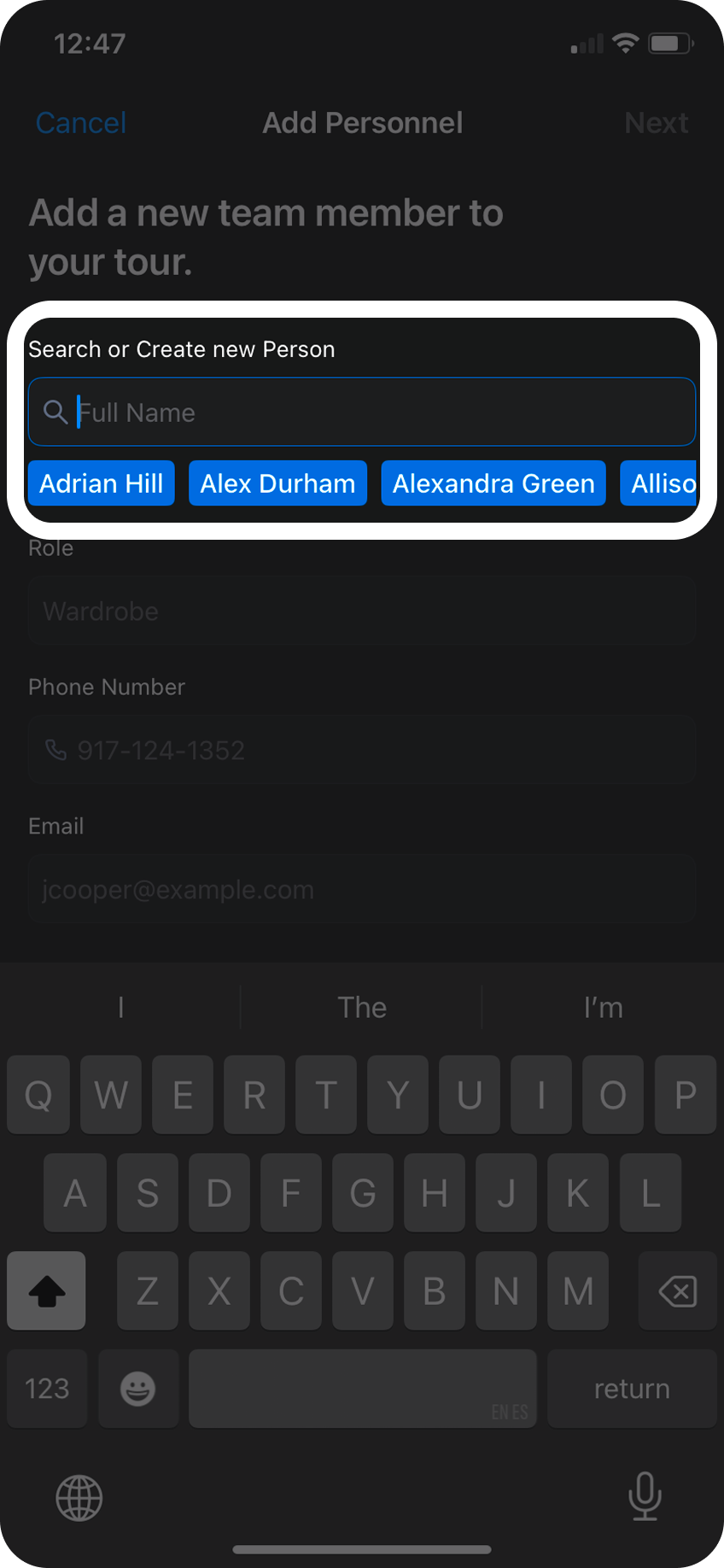The image size is (724, 1568).
Task: Enter the Phone Number field
Action: (362, 751)
